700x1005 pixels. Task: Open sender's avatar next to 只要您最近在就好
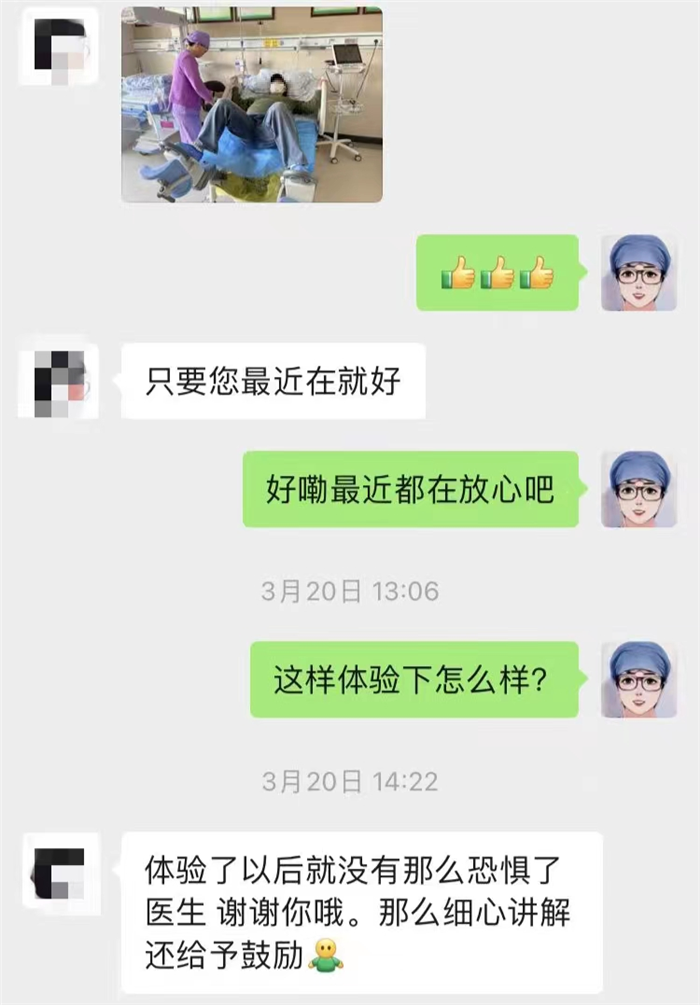tap(58, 382)
